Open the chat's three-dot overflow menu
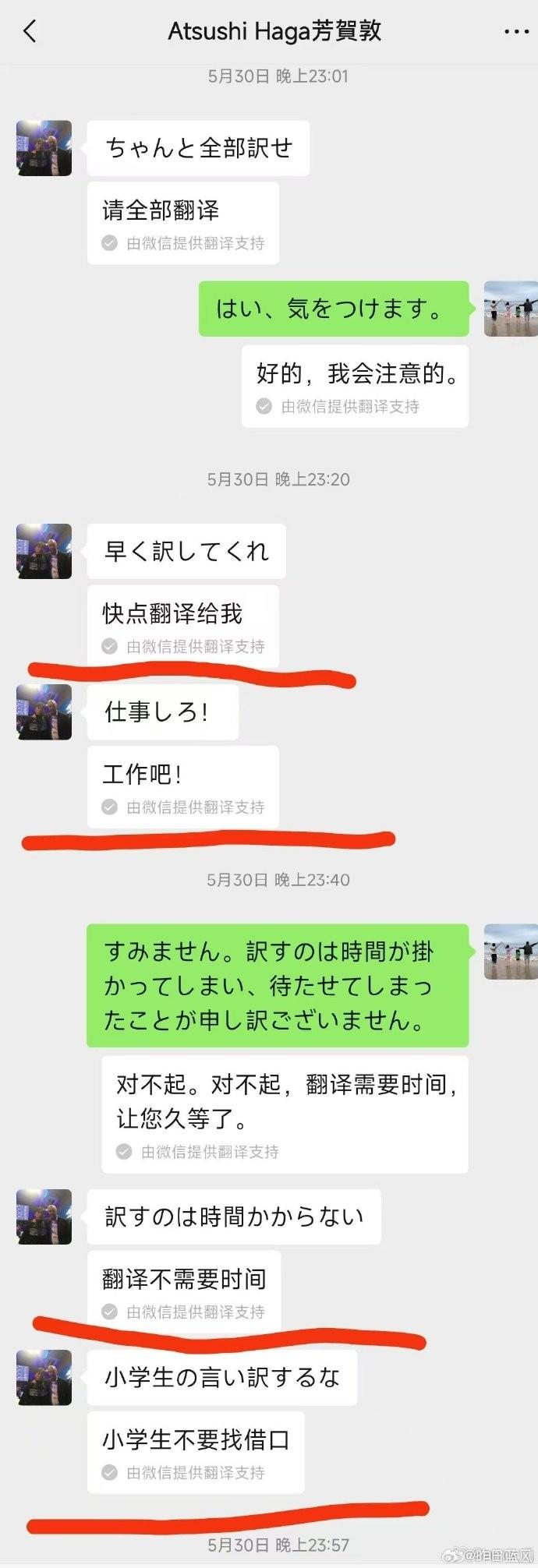Screen dimensions: 538x1568 pyautogui.click(x=516, y=32)
